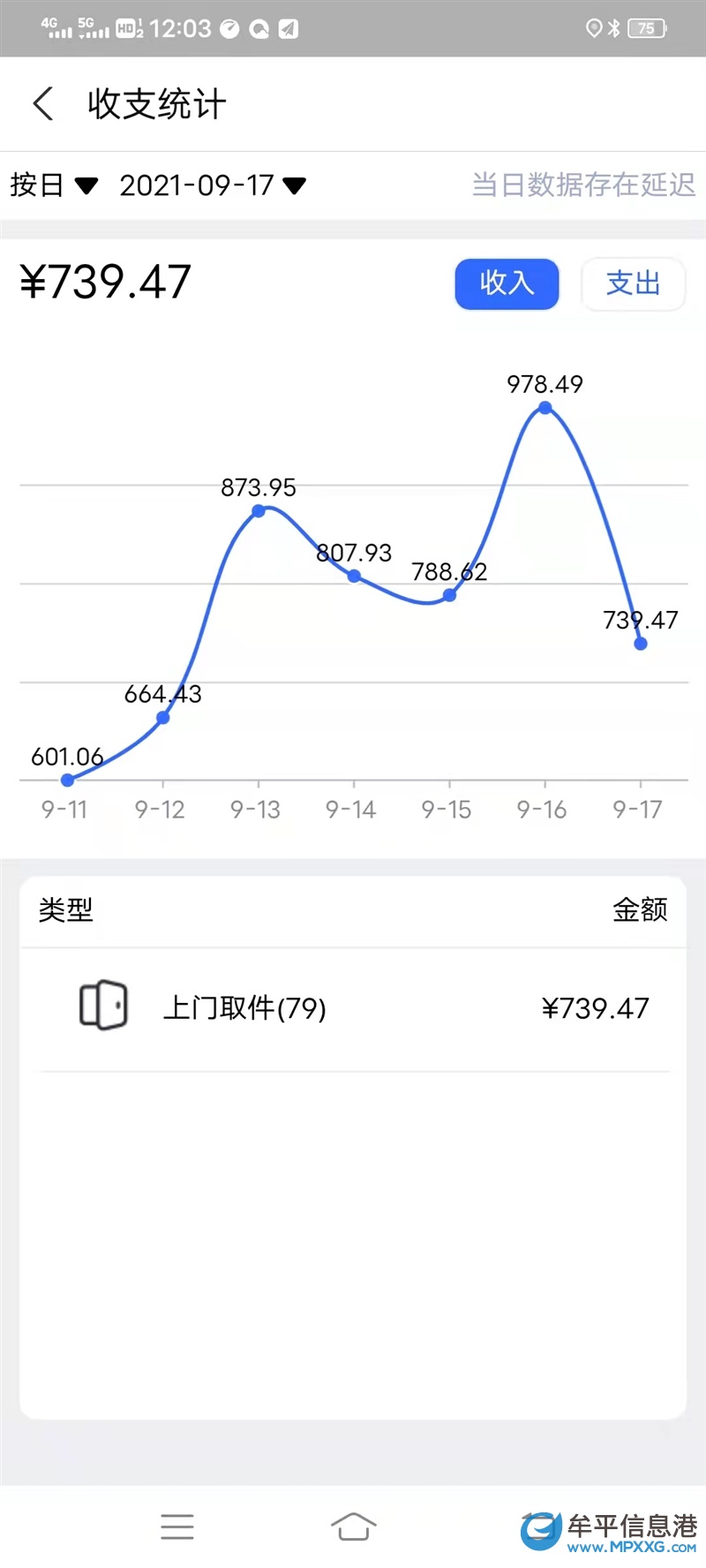Select the 9-13 data point
706x1568 pixels.
[259, 510]
